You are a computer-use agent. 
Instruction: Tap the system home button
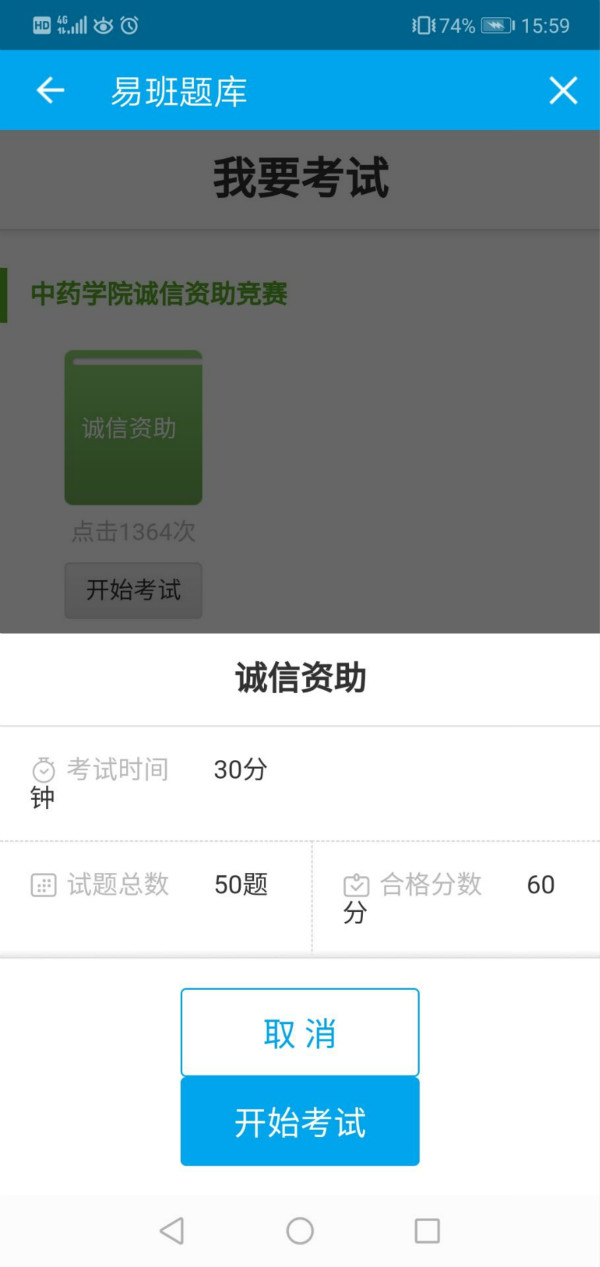click(x=300, y=1231)
